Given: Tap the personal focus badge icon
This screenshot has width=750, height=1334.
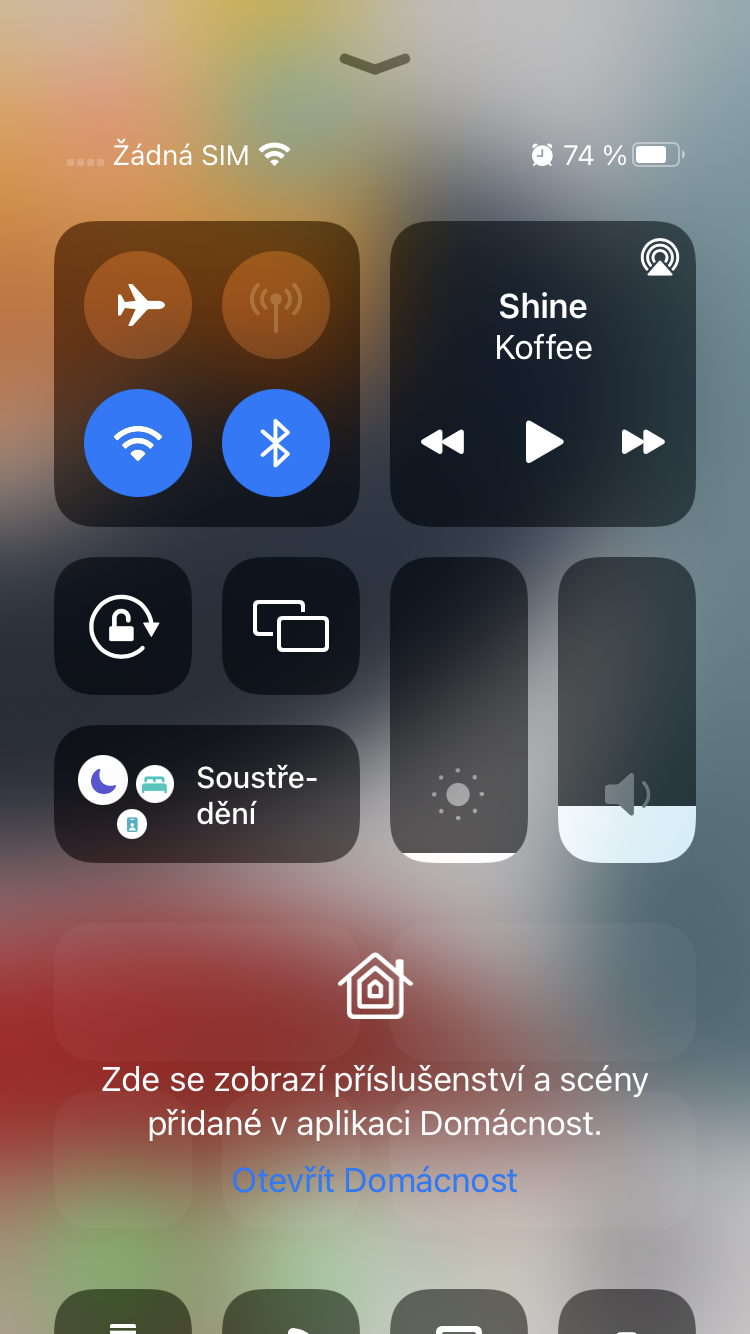Looking at the screenshot, I should [134, 824].
